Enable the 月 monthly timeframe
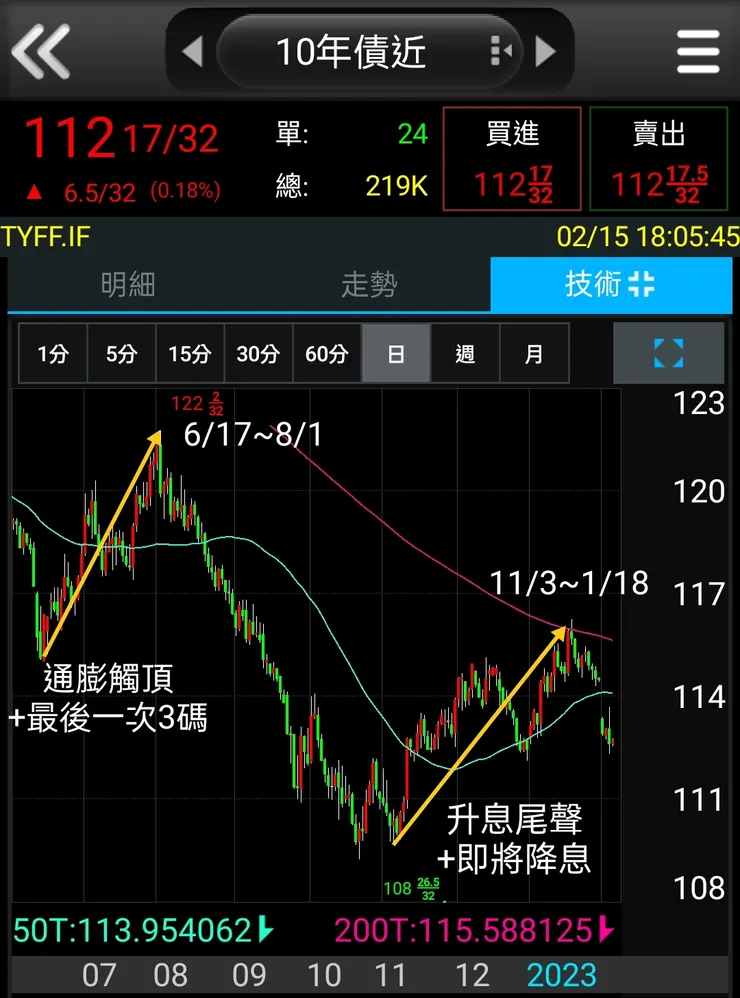This screenshot has height=998, width=740. pos(532,354)
